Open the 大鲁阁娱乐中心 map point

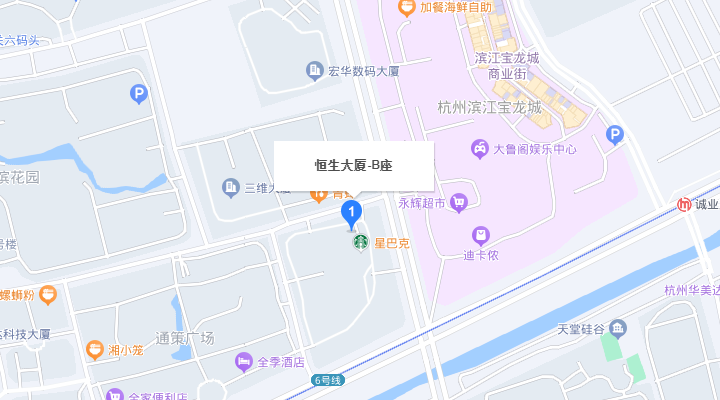point(480,149)
